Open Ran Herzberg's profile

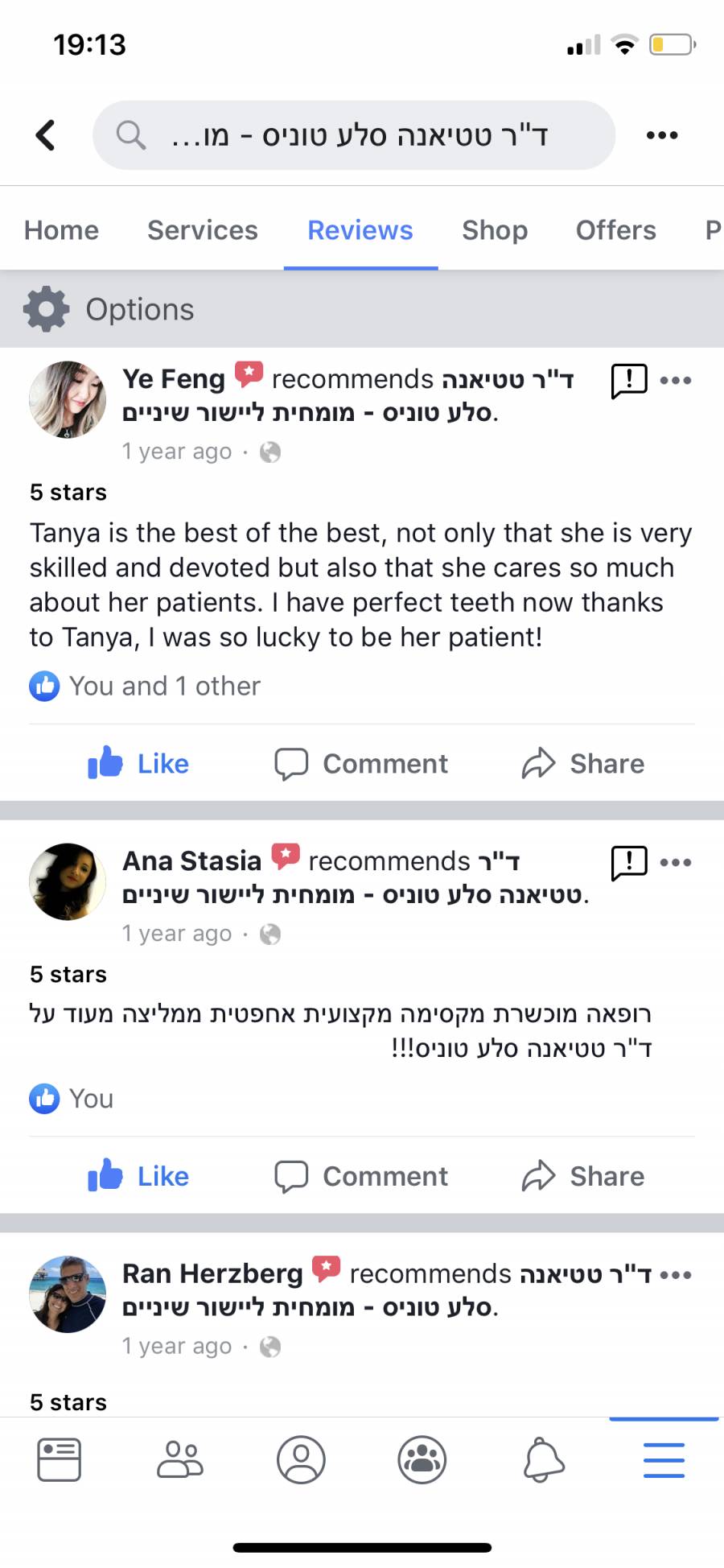click(x=212, y=1273)
